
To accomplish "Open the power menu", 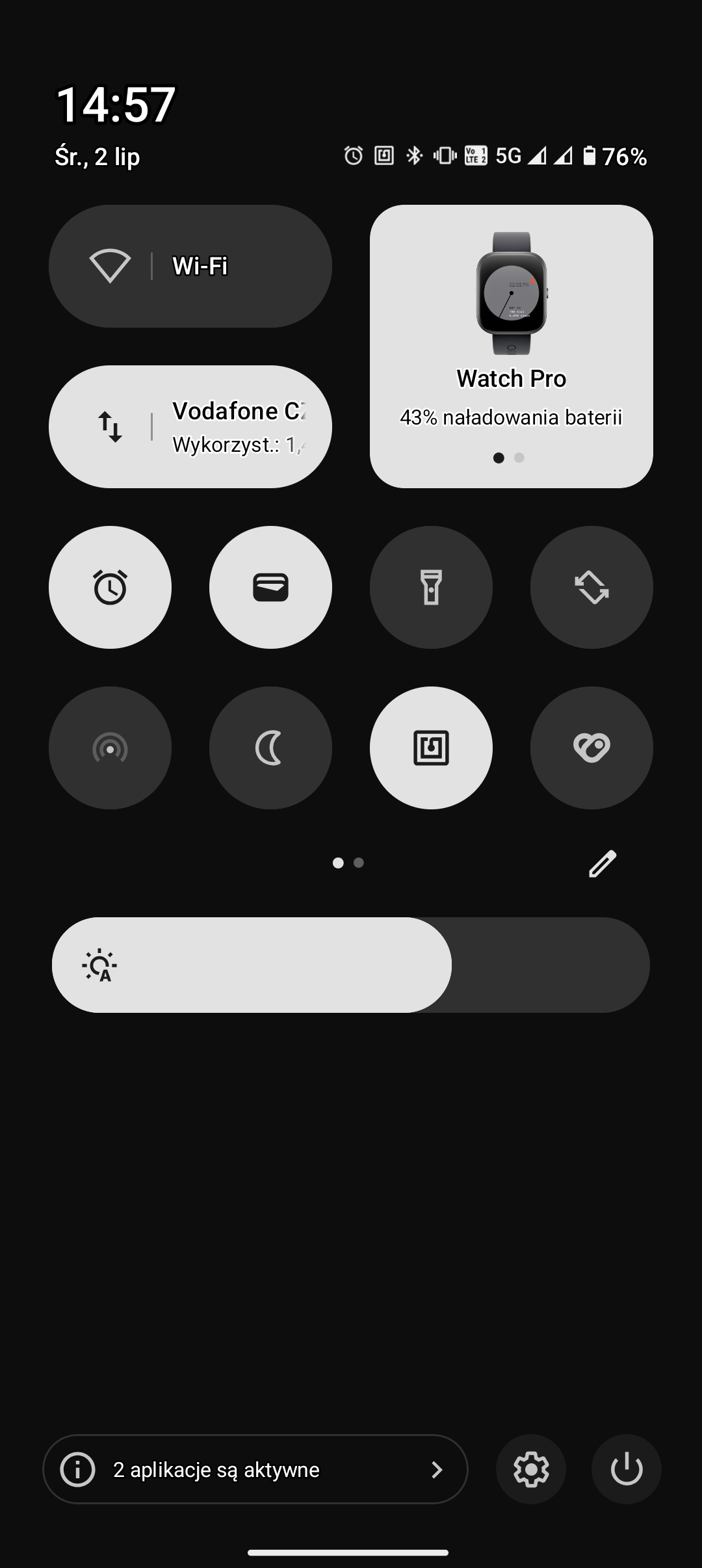I will coord(627,1469).
